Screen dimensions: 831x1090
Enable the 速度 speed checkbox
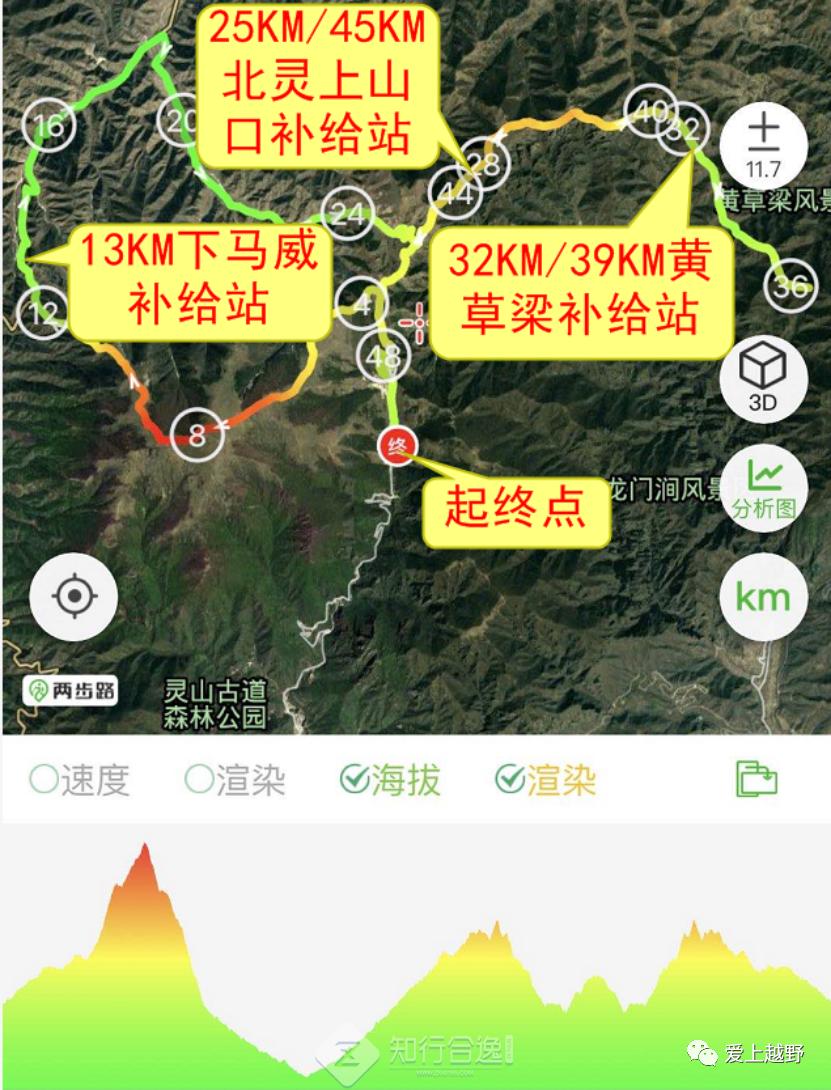pyautogui.click(x=44, y=779)
